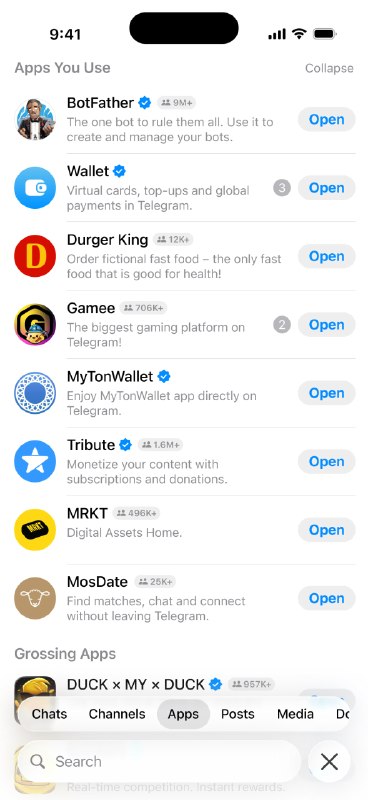Viewport: 368px width, 800px height.
Task: Tap the Search field
Action: [x=159, y=762]
